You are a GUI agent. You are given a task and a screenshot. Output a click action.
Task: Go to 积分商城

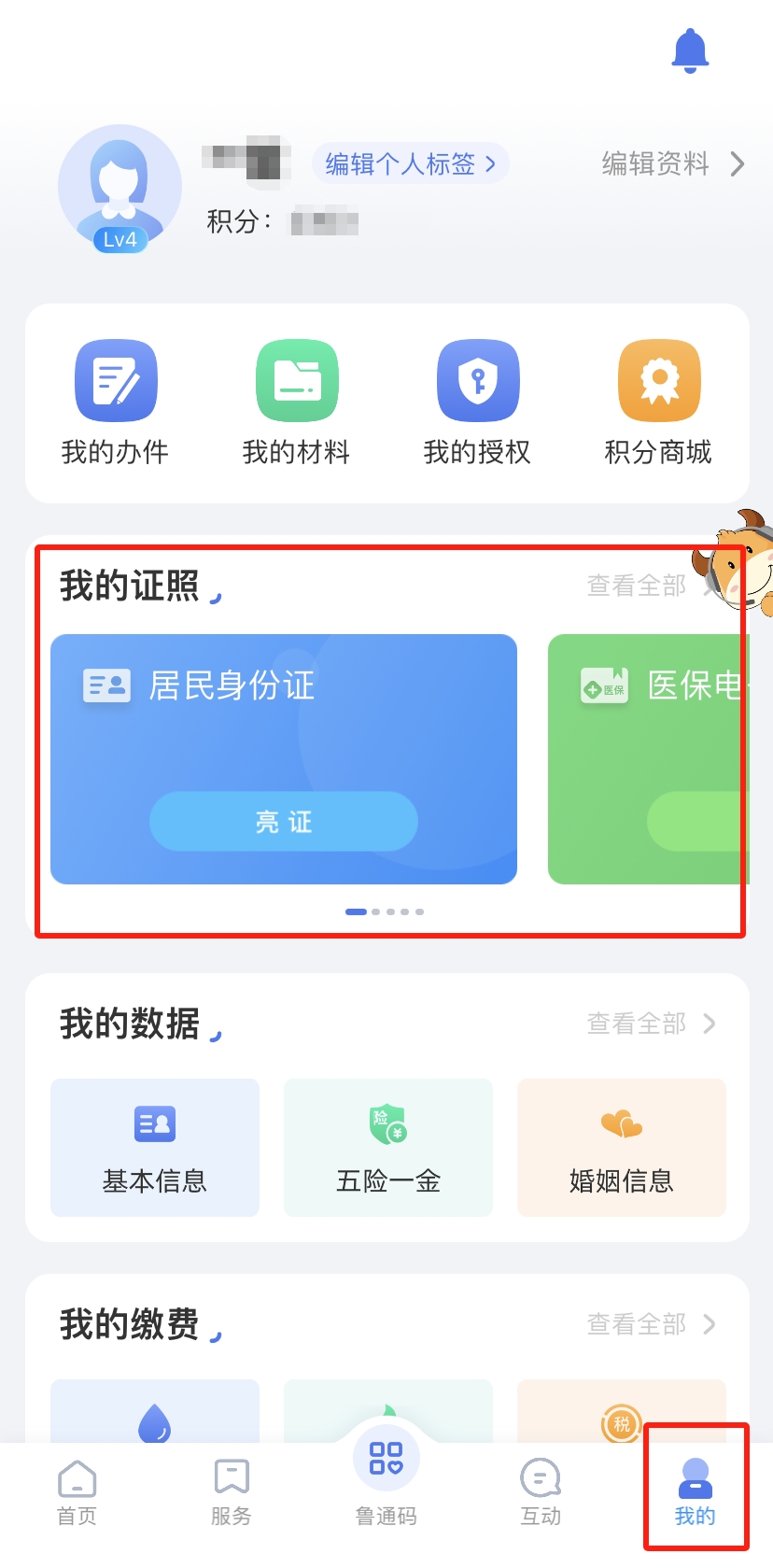coord(659,402)
